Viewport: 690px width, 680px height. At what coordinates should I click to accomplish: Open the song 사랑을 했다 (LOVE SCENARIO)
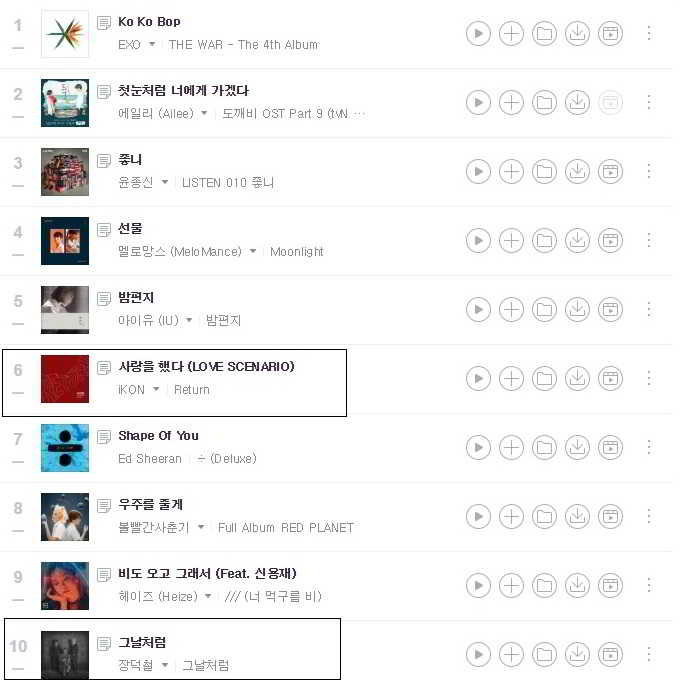[x=206, y=367]
